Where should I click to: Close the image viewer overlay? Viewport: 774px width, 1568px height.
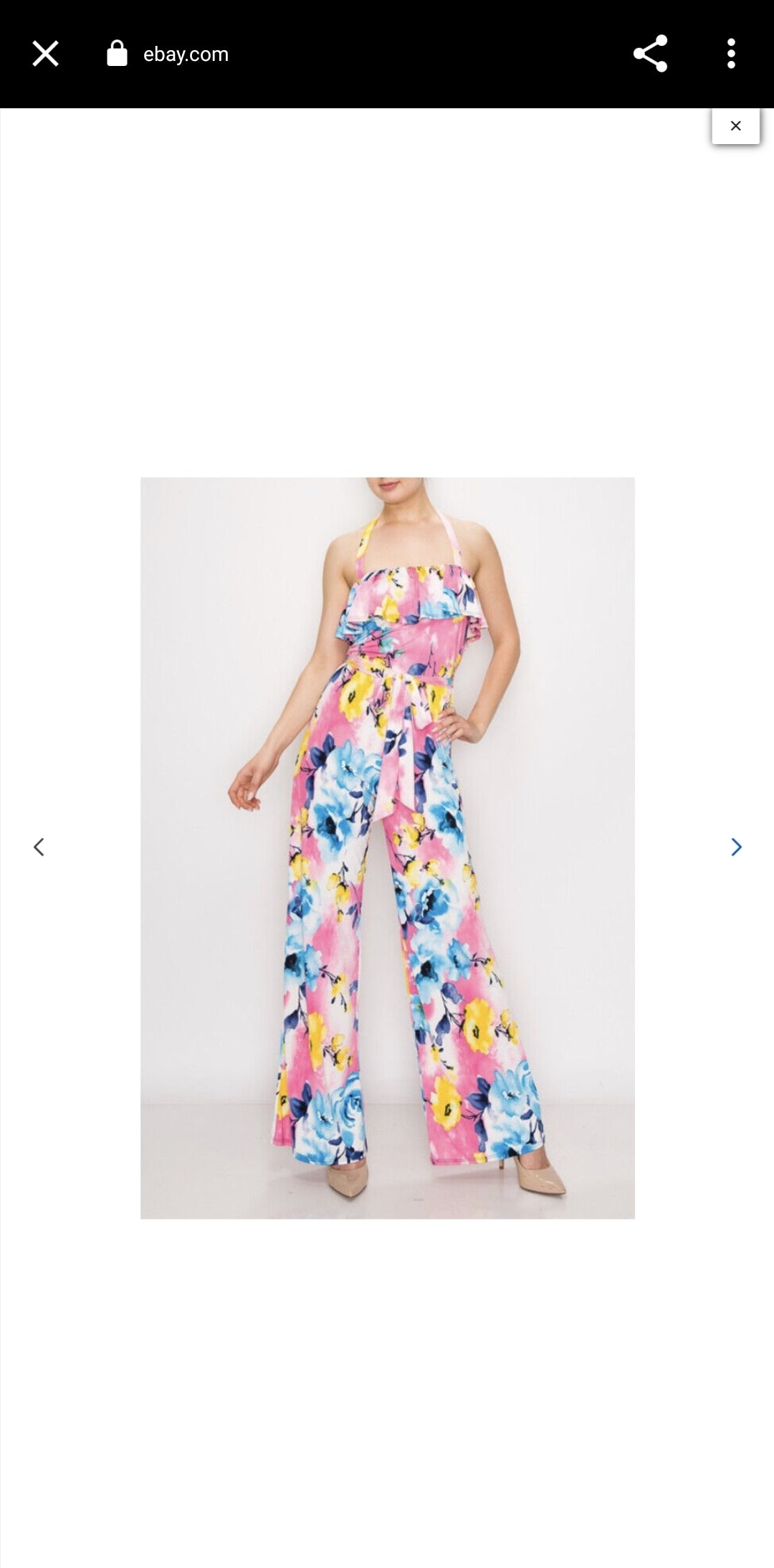pos(735,126)
